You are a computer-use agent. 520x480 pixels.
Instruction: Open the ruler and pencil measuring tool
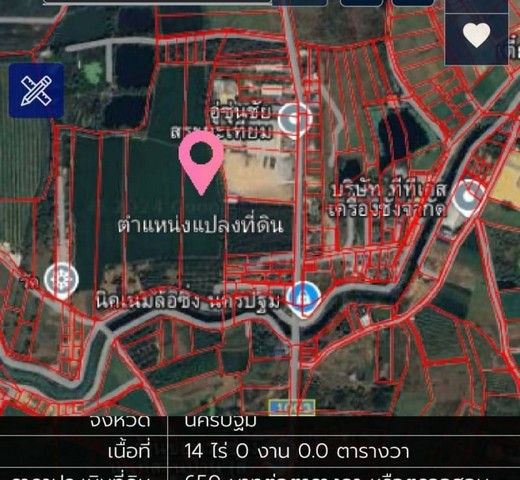[36, 91]
